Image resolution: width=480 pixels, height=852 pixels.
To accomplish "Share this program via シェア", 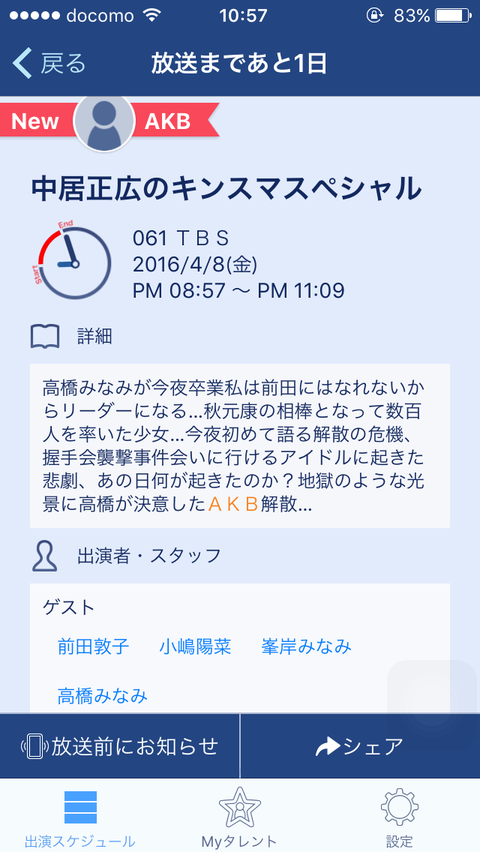I will (x=360, y=746).
